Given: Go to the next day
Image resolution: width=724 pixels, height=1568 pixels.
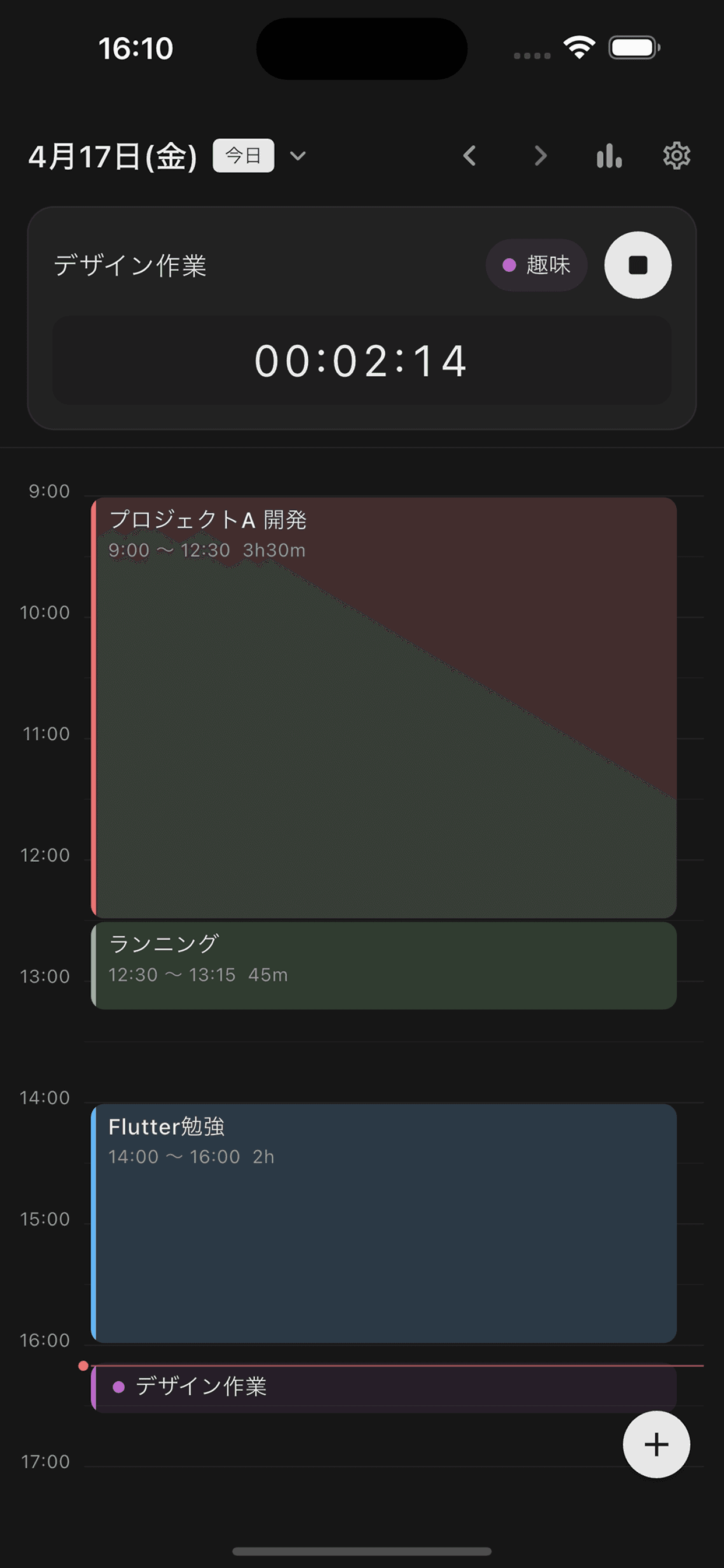Looking at the screenshot, I should 540,156.
